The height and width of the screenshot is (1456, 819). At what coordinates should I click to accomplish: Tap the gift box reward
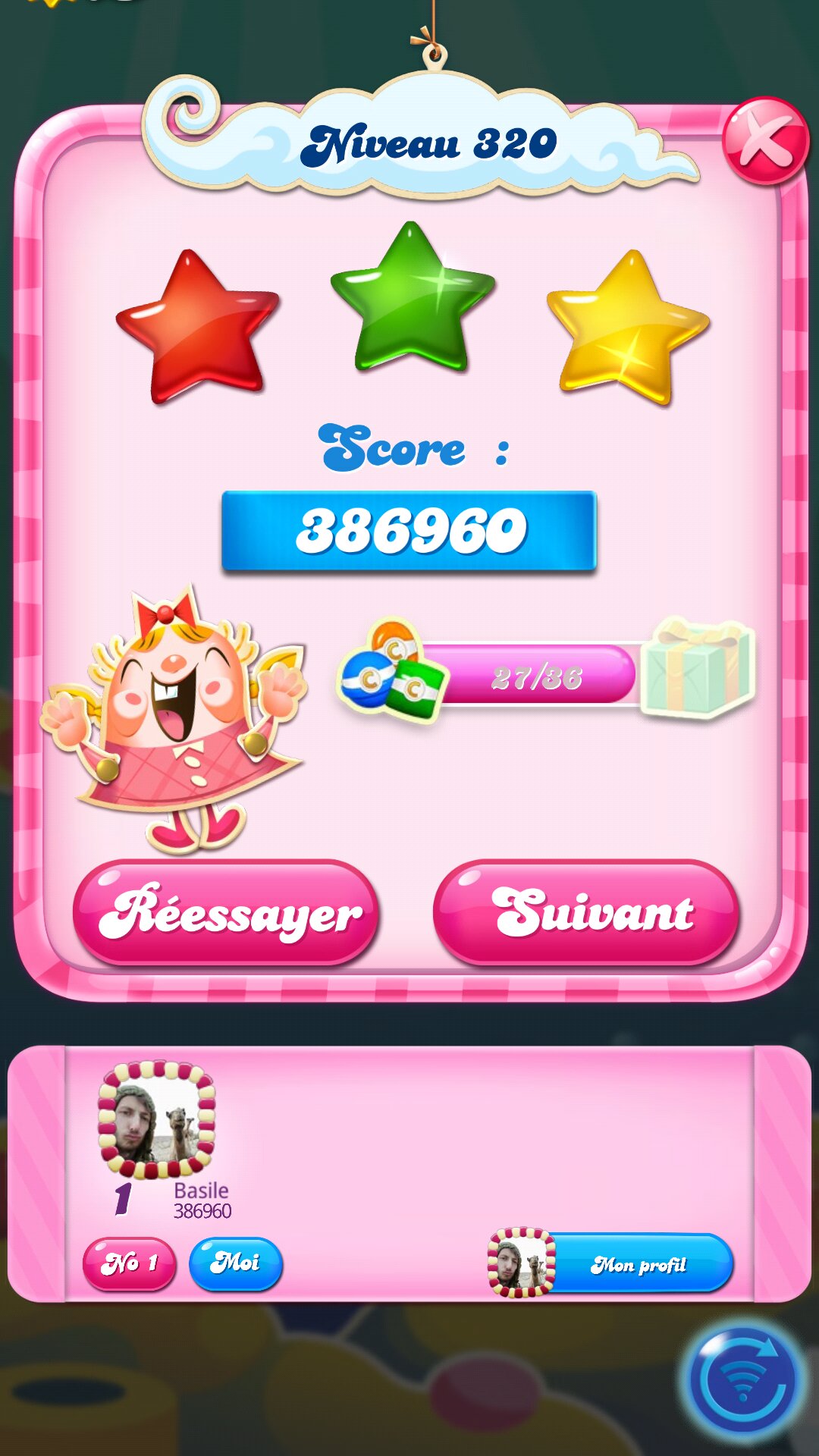tap(698, 667)
